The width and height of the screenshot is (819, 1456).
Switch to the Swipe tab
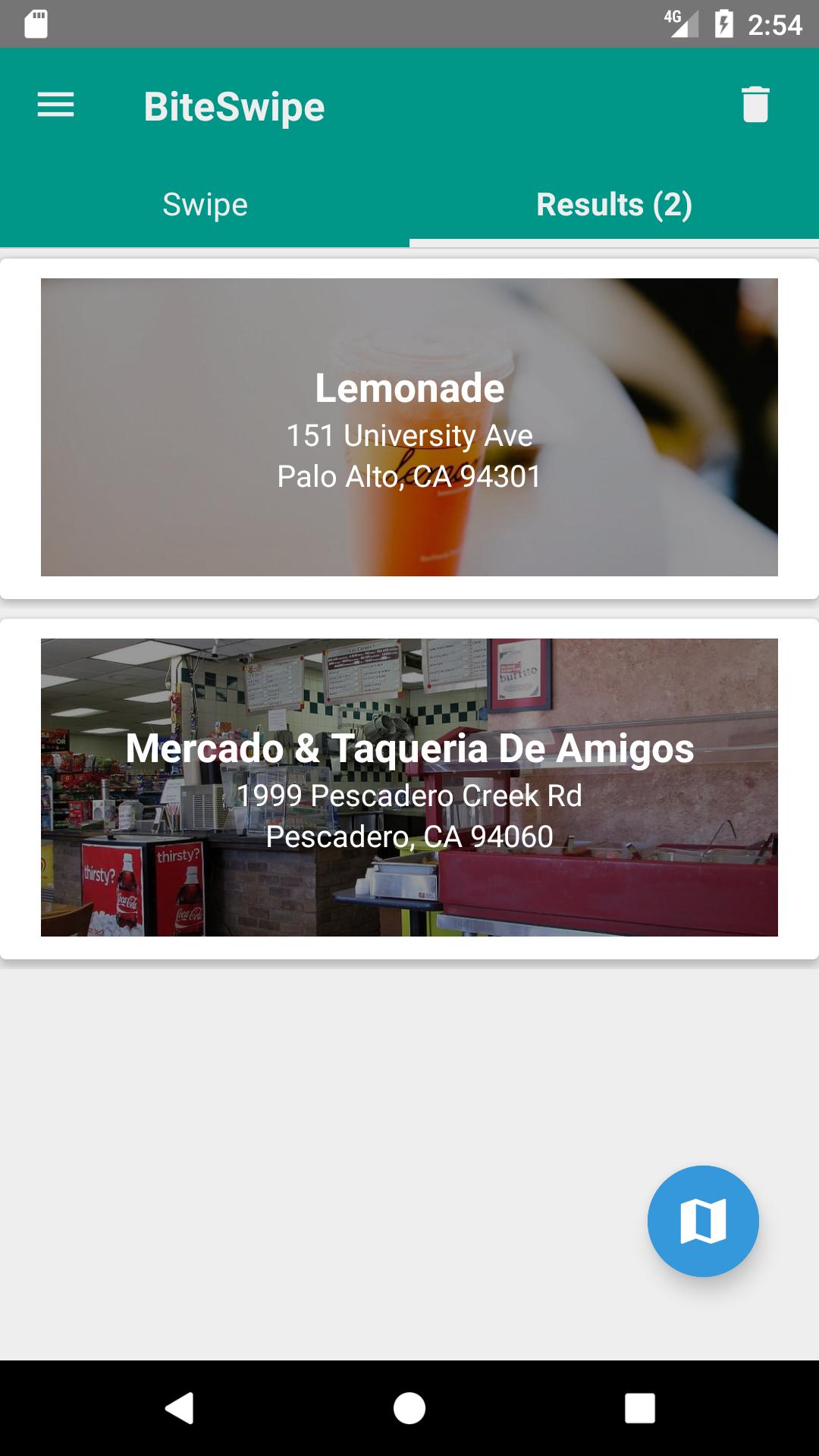(x=205, y=205)
